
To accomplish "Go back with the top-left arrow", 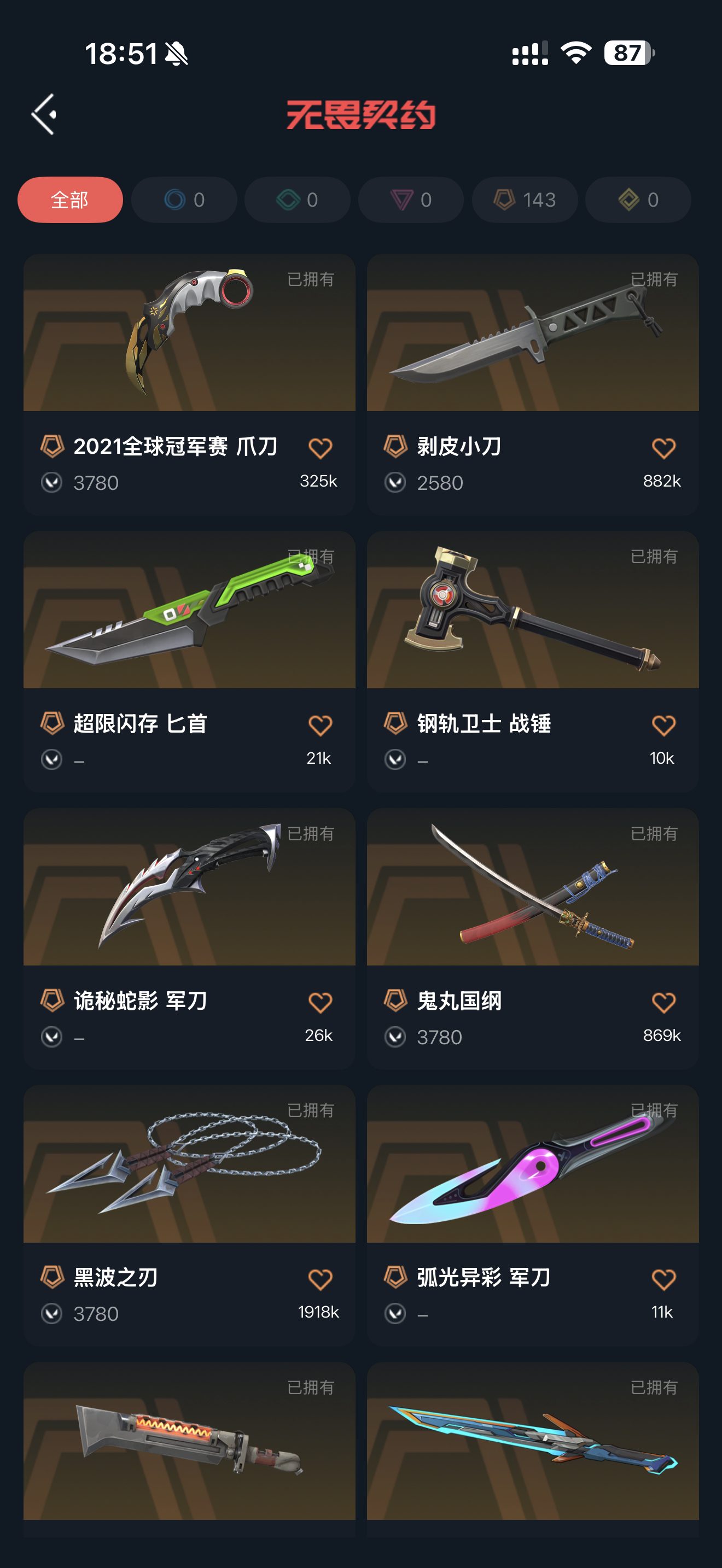I will [x=44, y=114].
